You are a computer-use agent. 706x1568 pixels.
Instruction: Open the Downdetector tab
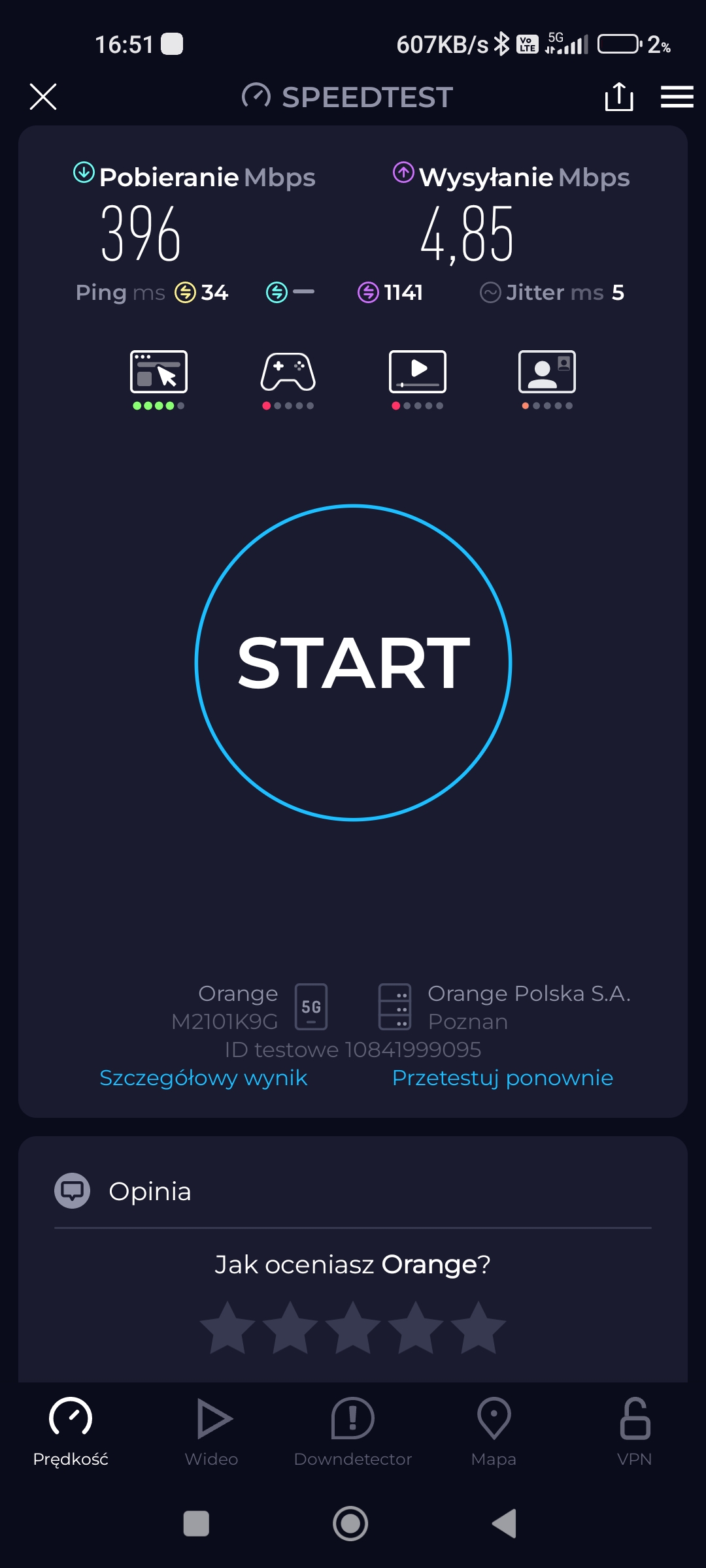pos(353,1432)
